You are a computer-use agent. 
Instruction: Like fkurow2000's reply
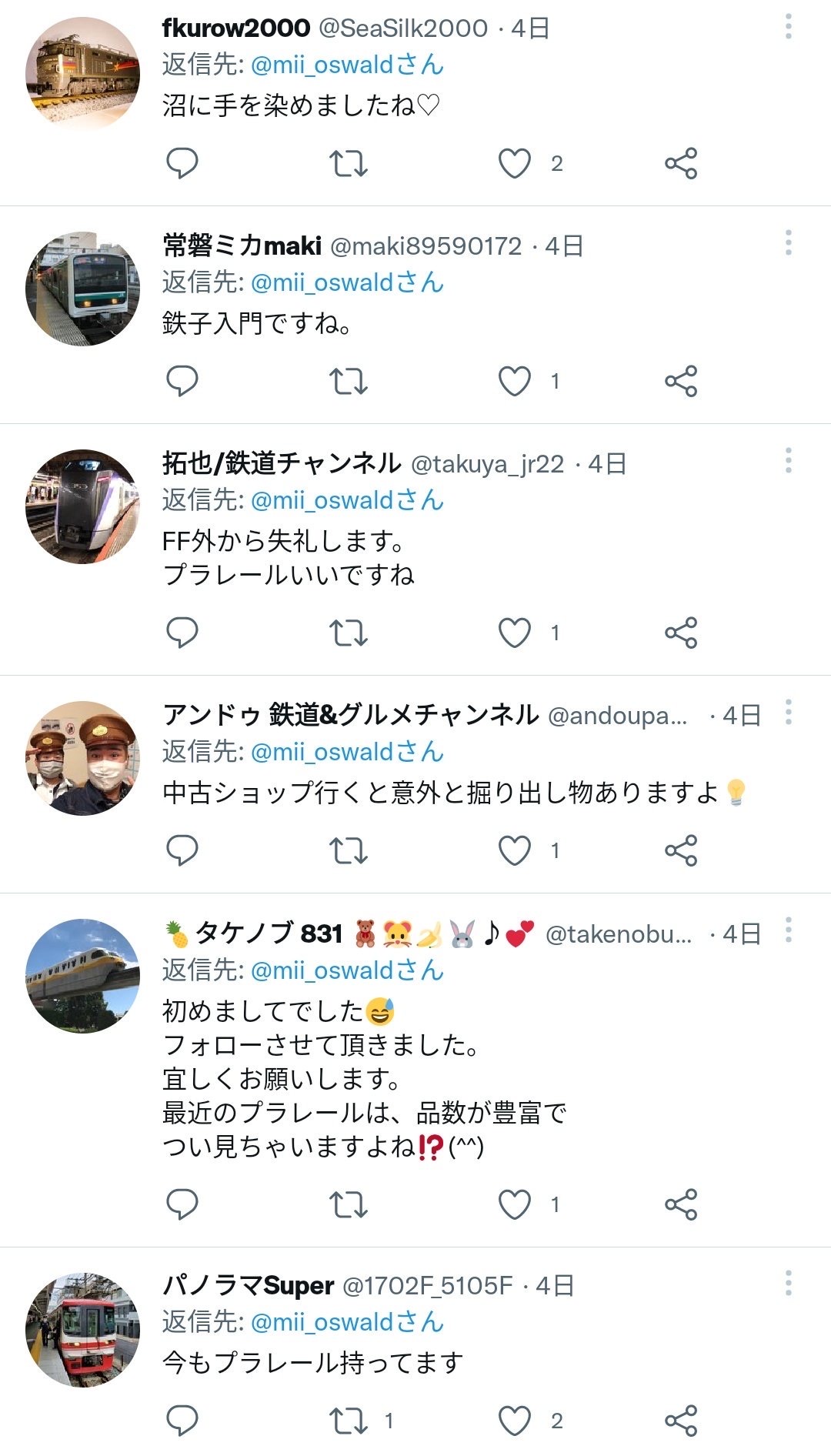(x=515, y=163)
